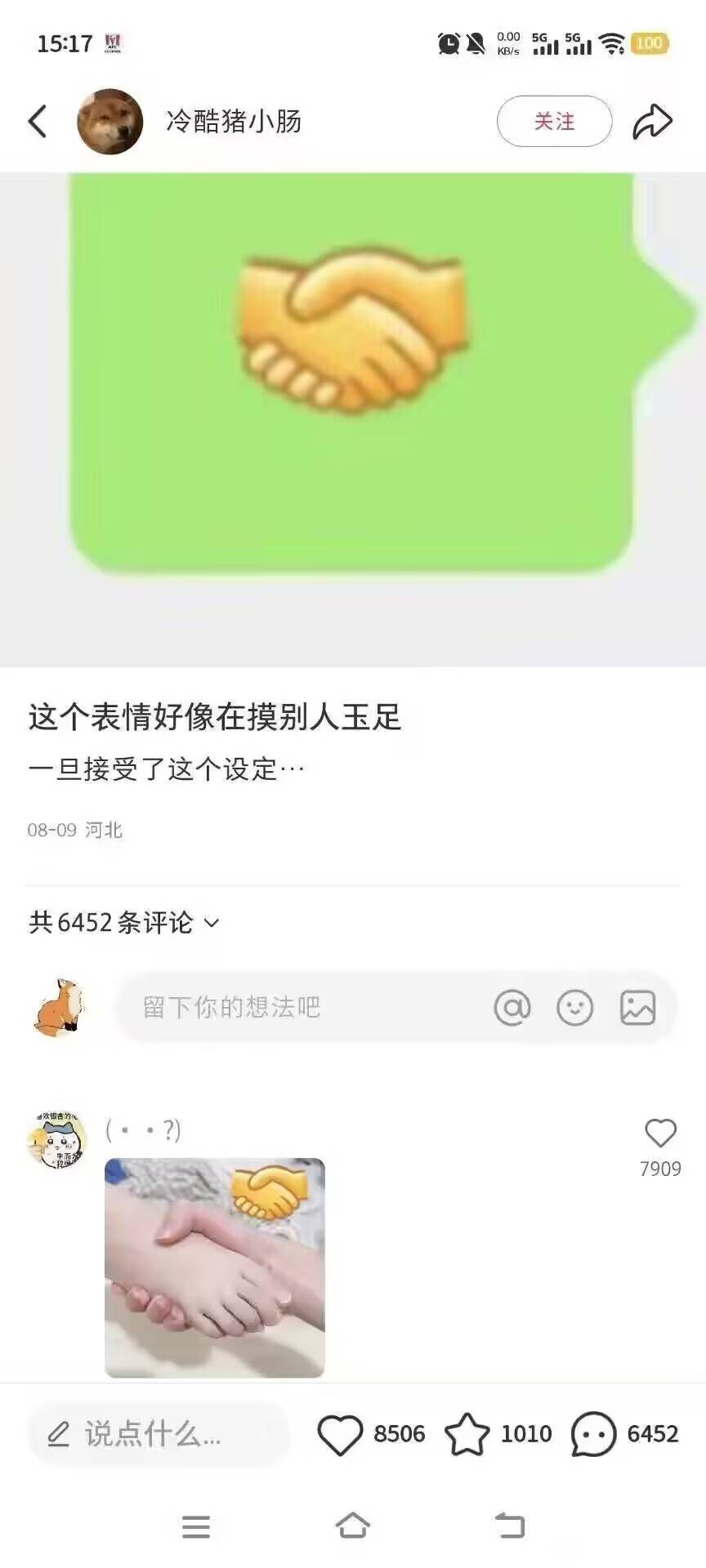
Task: Share this post via the arrow icon
Action: coord(652,122)
